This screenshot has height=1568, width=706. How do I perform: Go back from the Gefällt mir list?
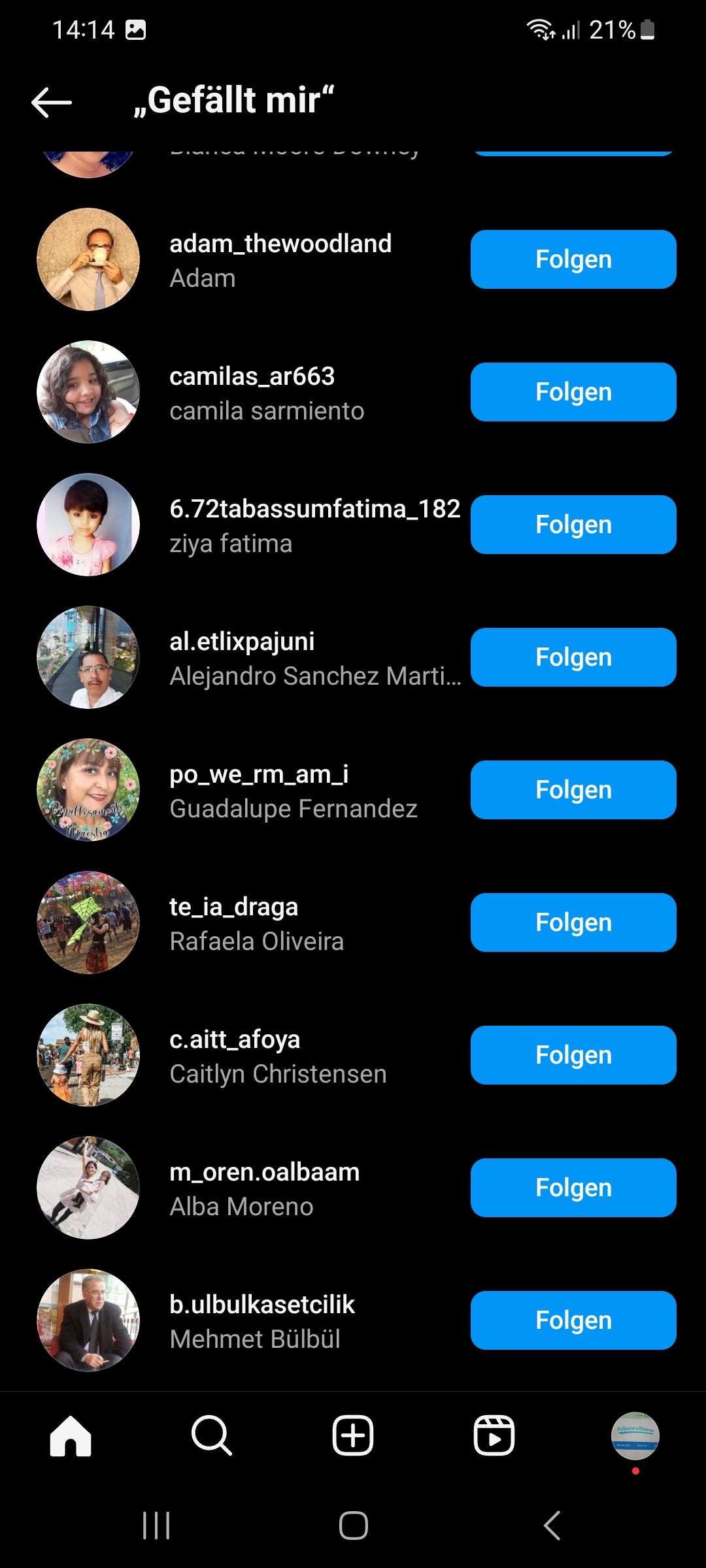pos(52,102)
